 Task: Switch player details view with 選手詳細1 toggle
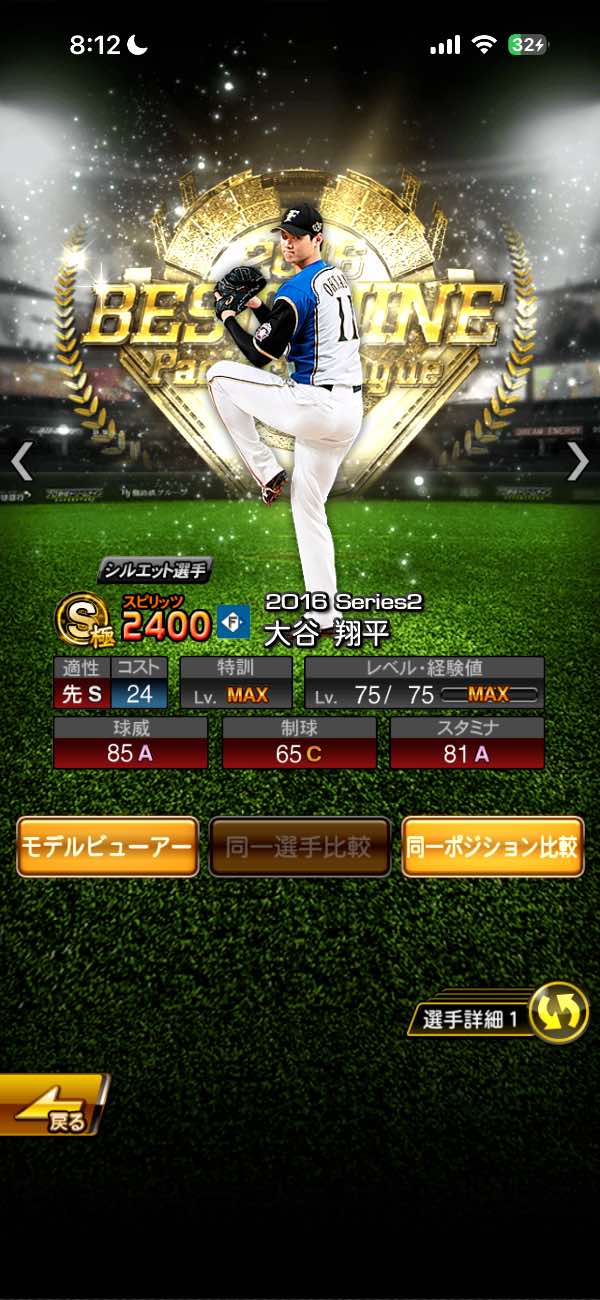click(x=556, y=1014)
